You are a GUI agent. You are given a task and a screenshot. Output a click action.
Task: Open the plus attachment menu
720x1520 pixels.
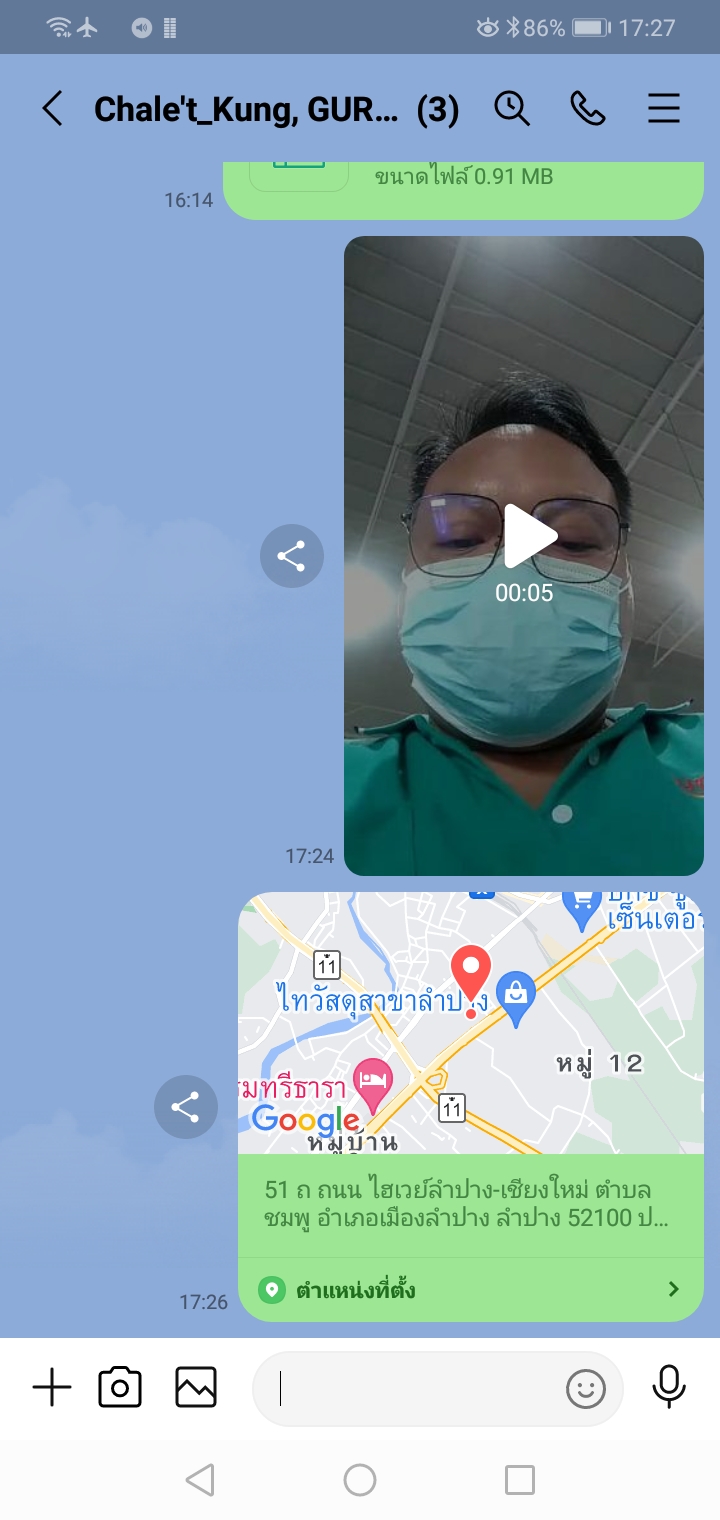52,1388
